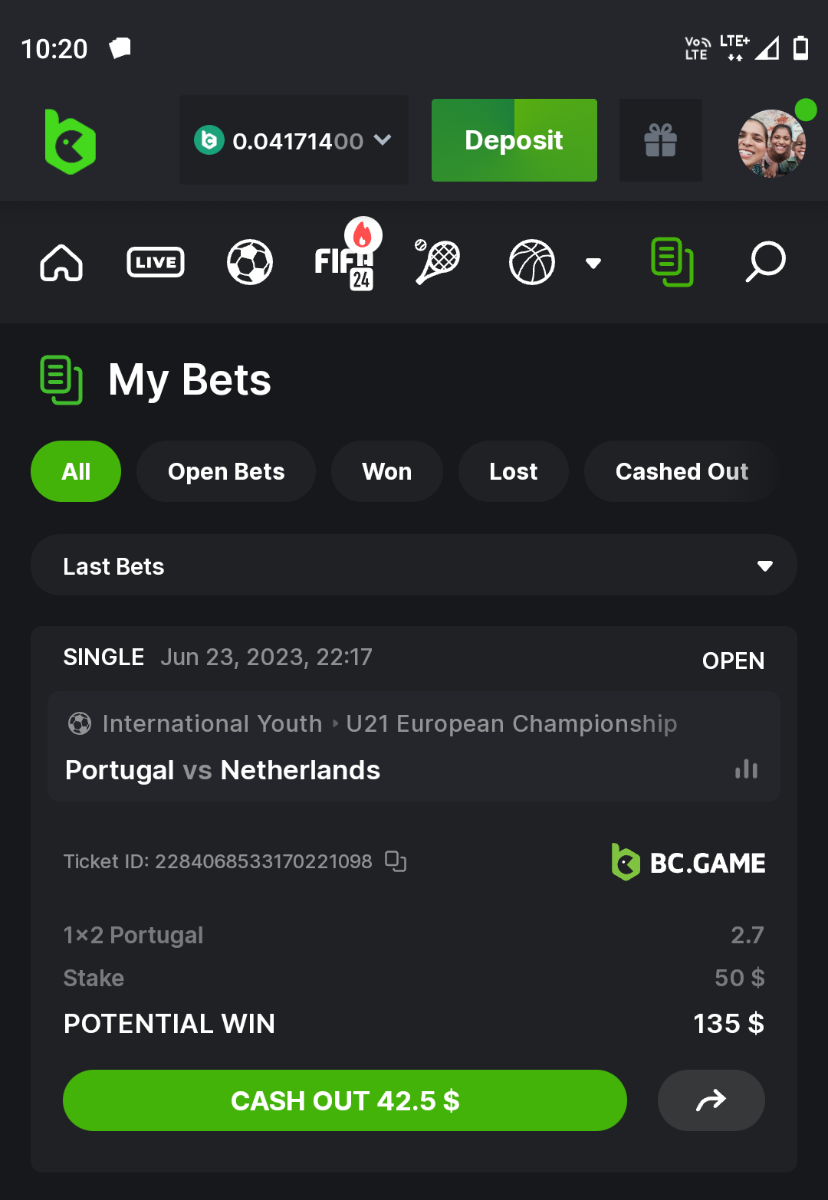
Task: Open the FIFA 24 section
Action: point(344,263)
